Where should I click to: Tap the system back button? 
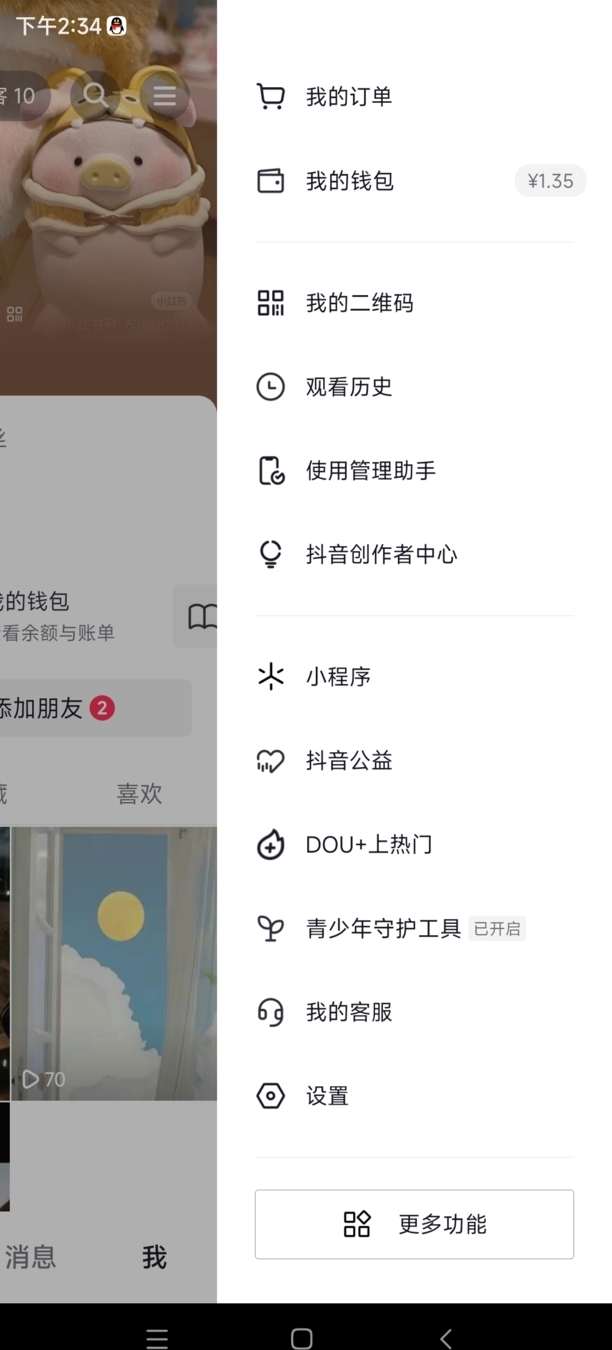(x=446, y=1338)
